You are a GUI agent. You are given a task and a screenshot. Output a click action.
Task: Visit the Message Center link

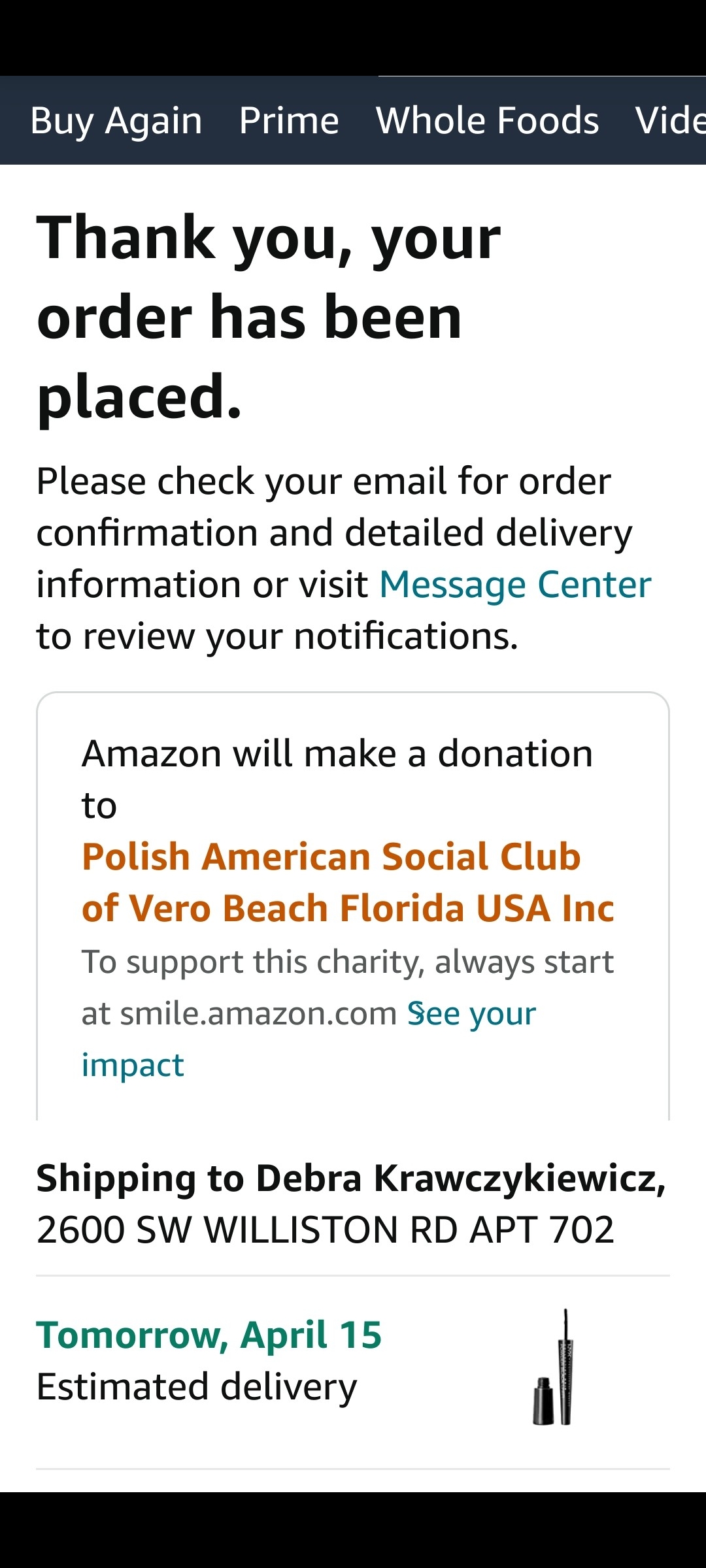pyautogui.click(x=515, y=584)
